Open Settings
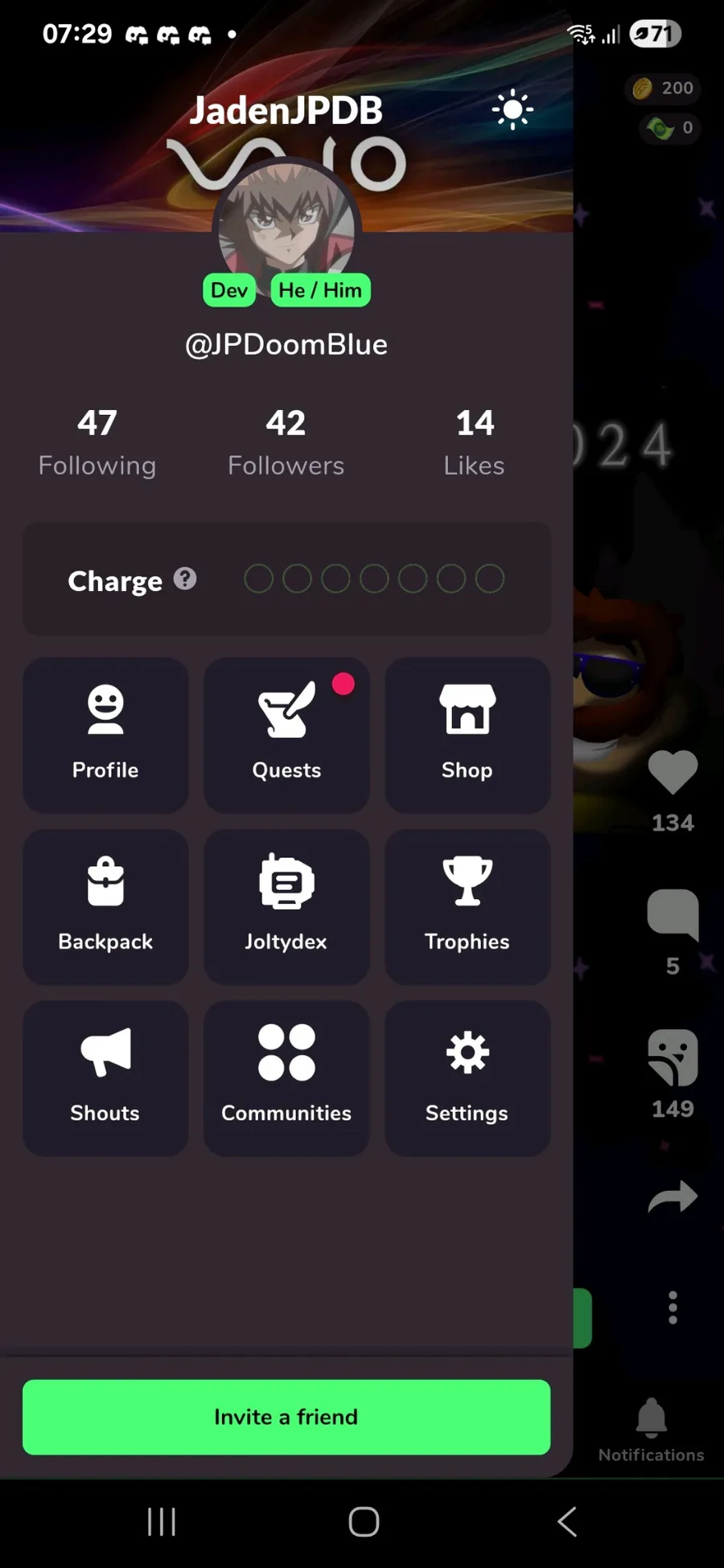 (x=467, y=1077)
